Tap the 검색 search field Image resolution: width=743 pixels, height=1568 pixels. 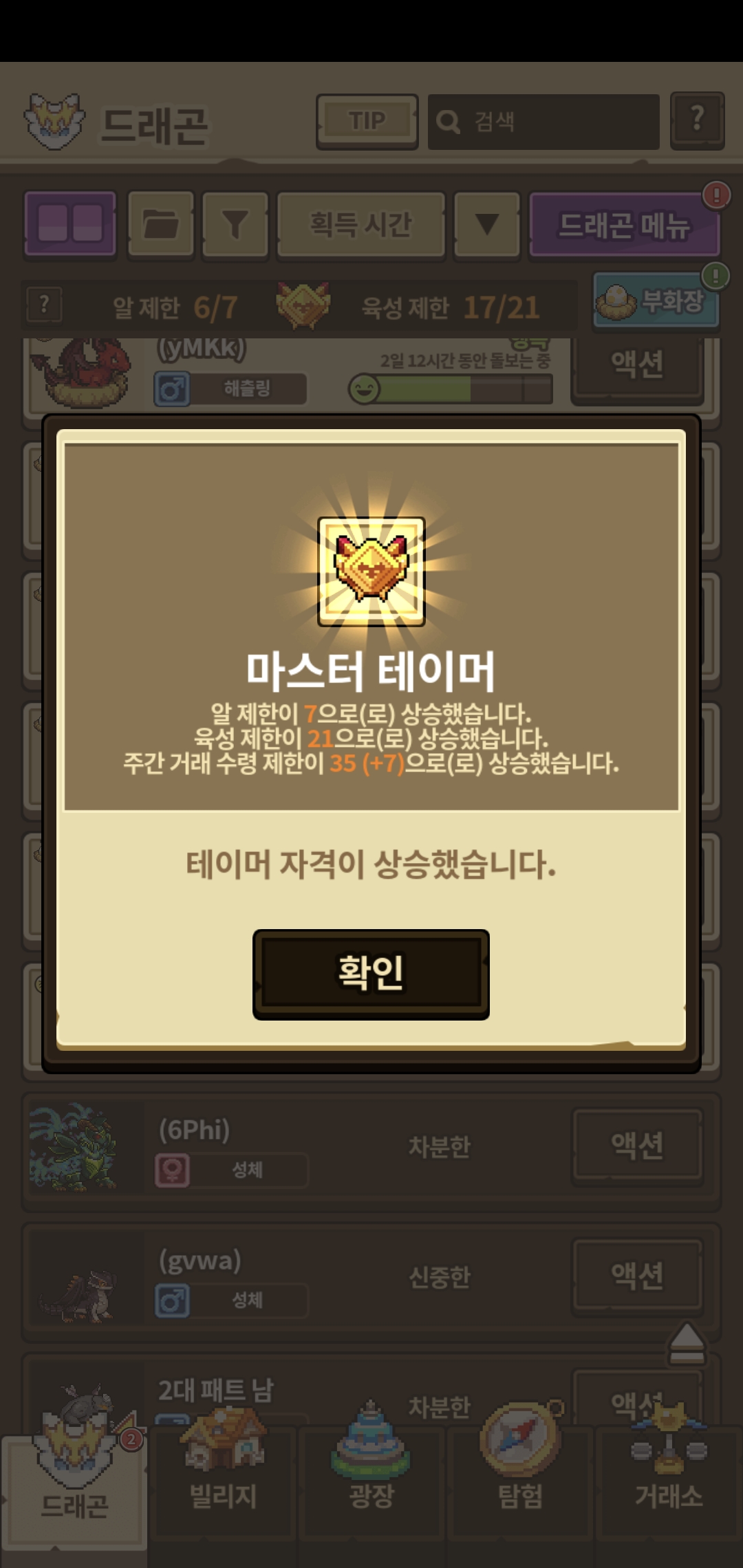(543, 122)
